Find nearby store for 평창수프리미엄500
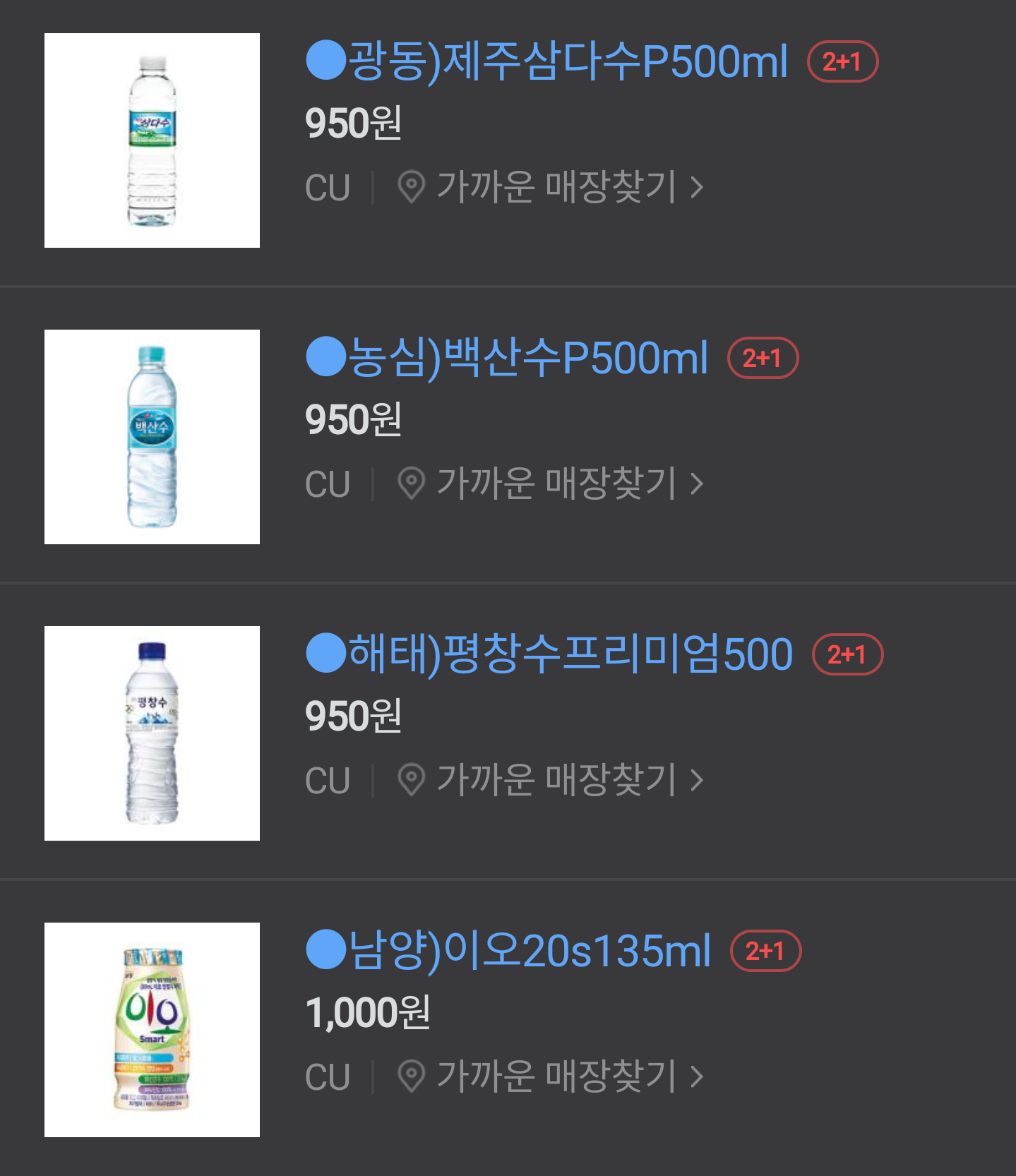This screenshot has height=1176, width=1016. (551, 780)
